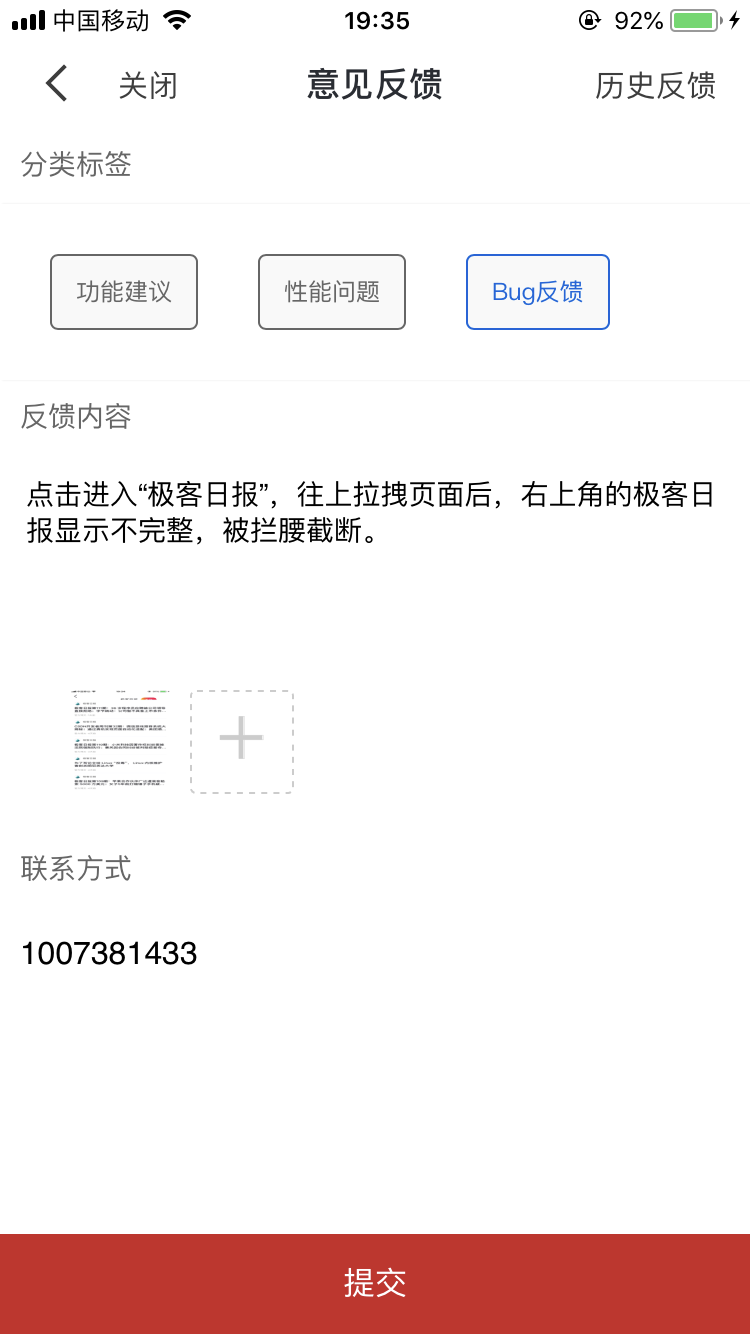Choose the 性能问题 category tag
The width and height of the screenshot is (750, 1334).
[332, 292]
